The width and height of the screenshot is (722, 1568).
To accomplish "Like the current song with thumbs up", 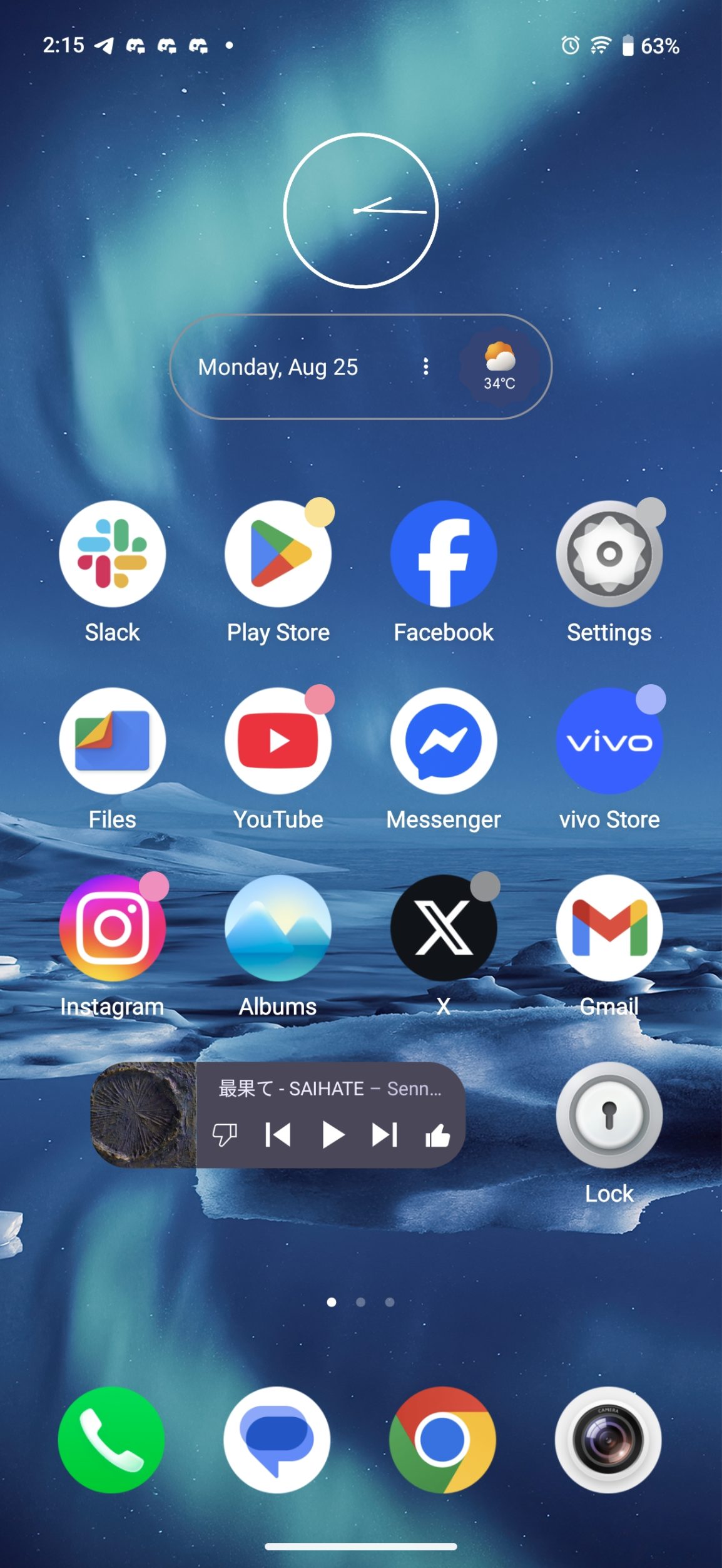I will coord(437,1135).
